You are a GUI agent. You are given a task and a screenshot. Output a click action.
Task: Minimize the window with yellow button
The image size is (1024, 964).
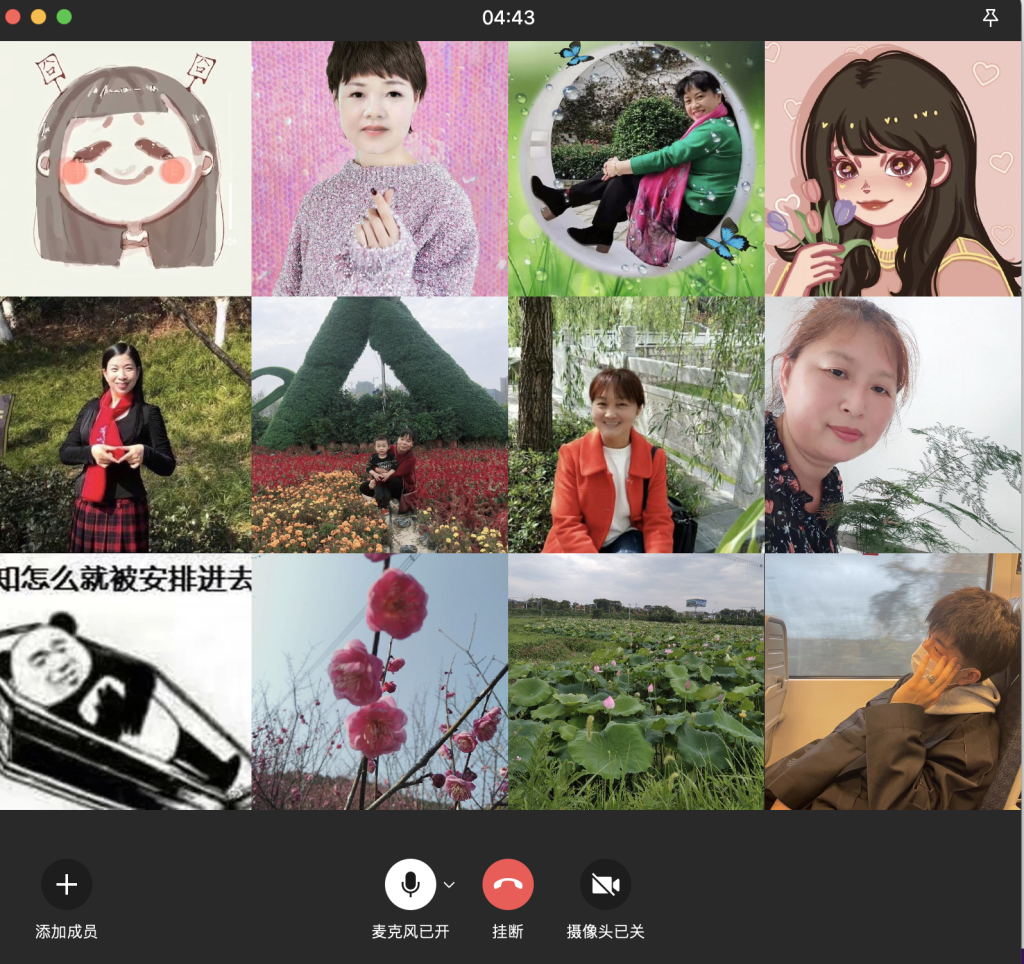tap(39, 17)
